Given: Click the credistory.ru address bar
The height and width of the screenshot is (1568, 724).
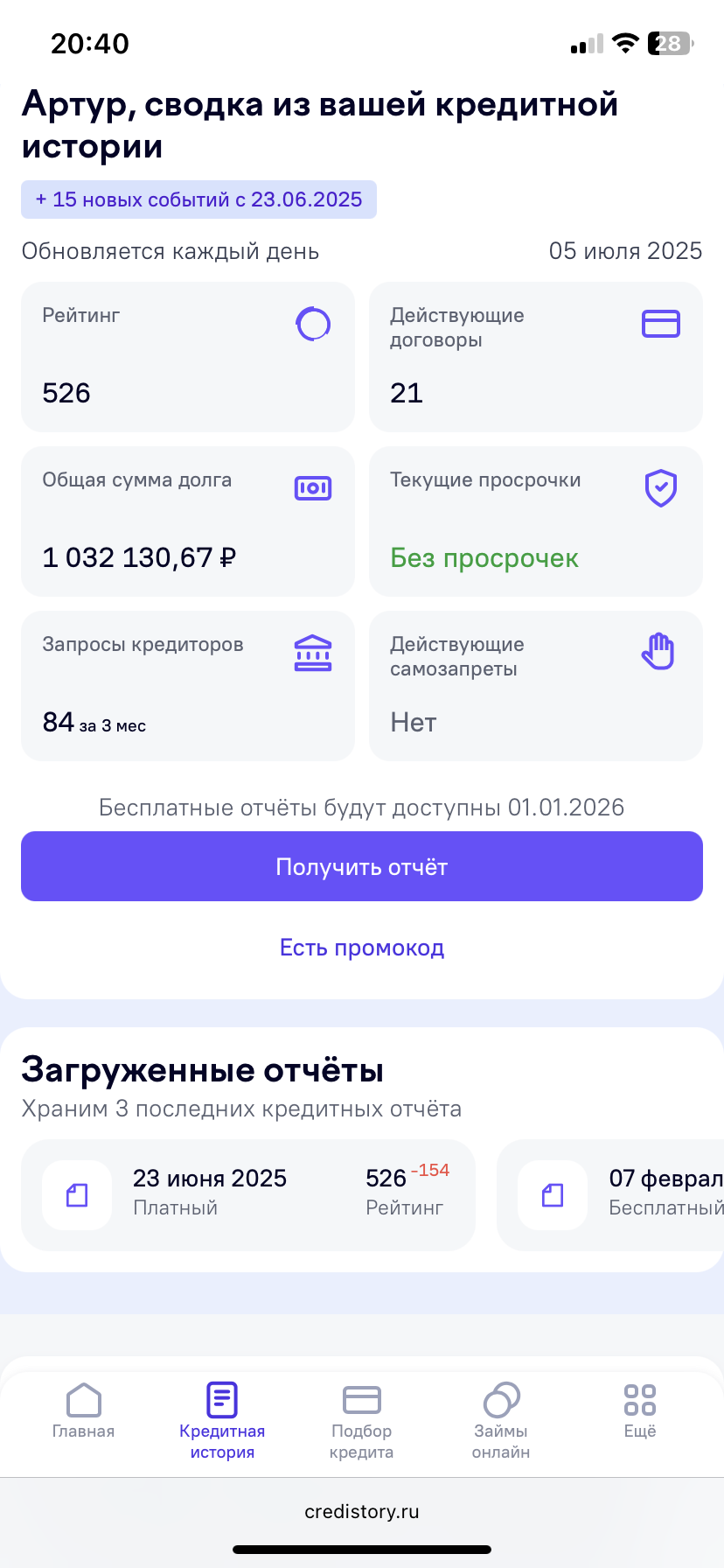Looking at the screenshot, I should click(362, 1511).
